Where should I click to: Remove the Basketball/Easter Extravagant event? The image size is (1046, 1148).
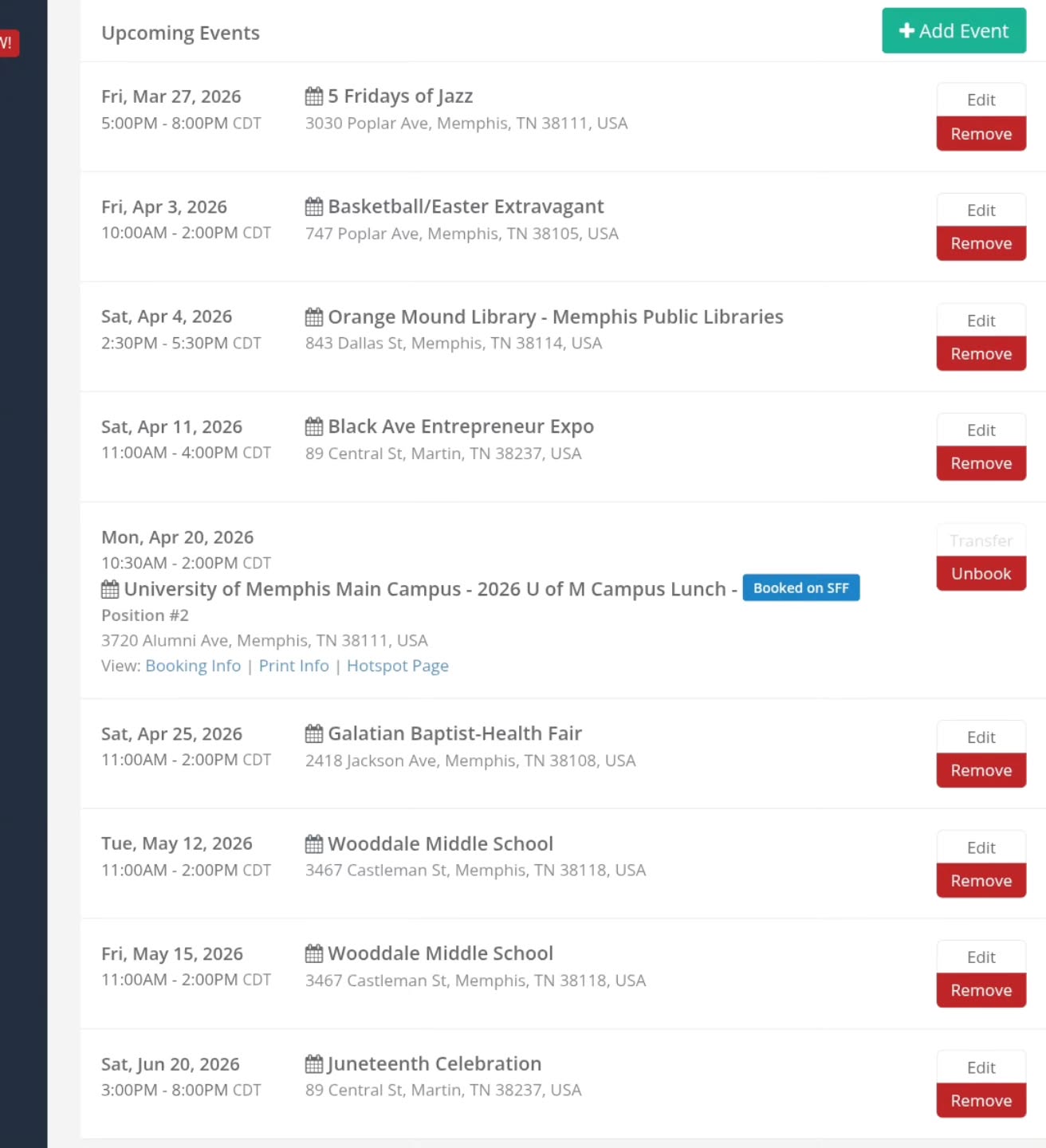pyautogui.click(x=981, y=244)
